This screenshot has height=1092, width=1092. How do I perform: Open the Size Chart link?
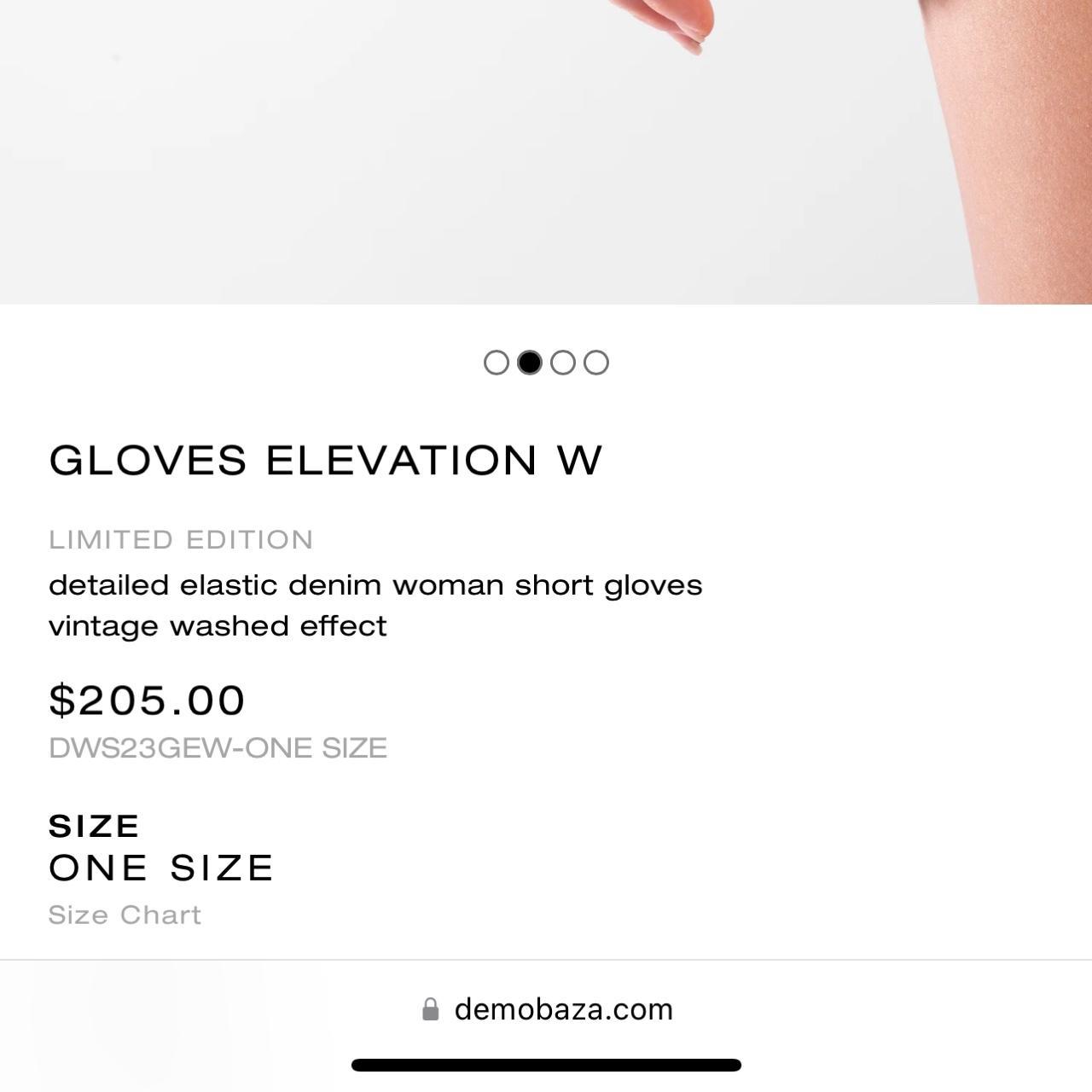125,915
